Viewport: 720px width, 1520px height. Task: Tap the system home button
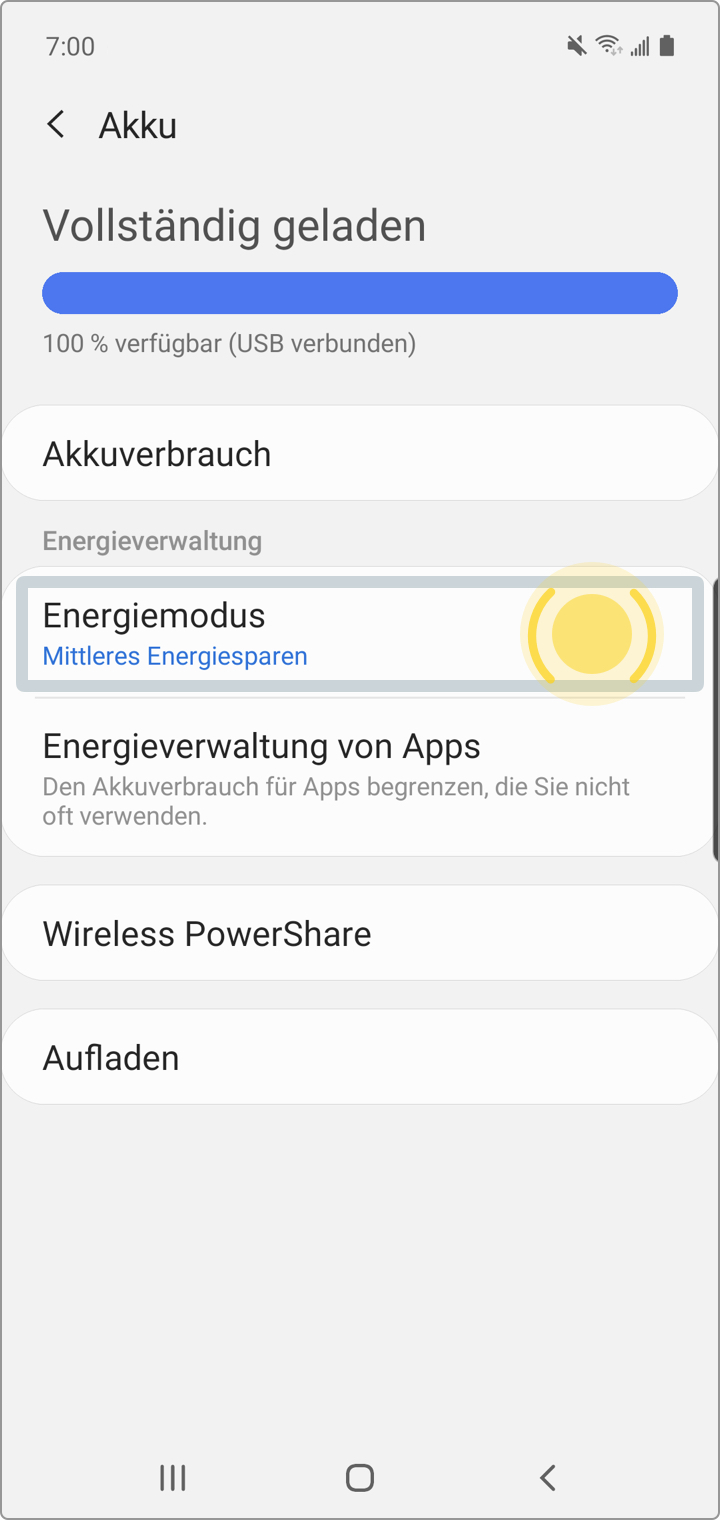[360, 1477]
